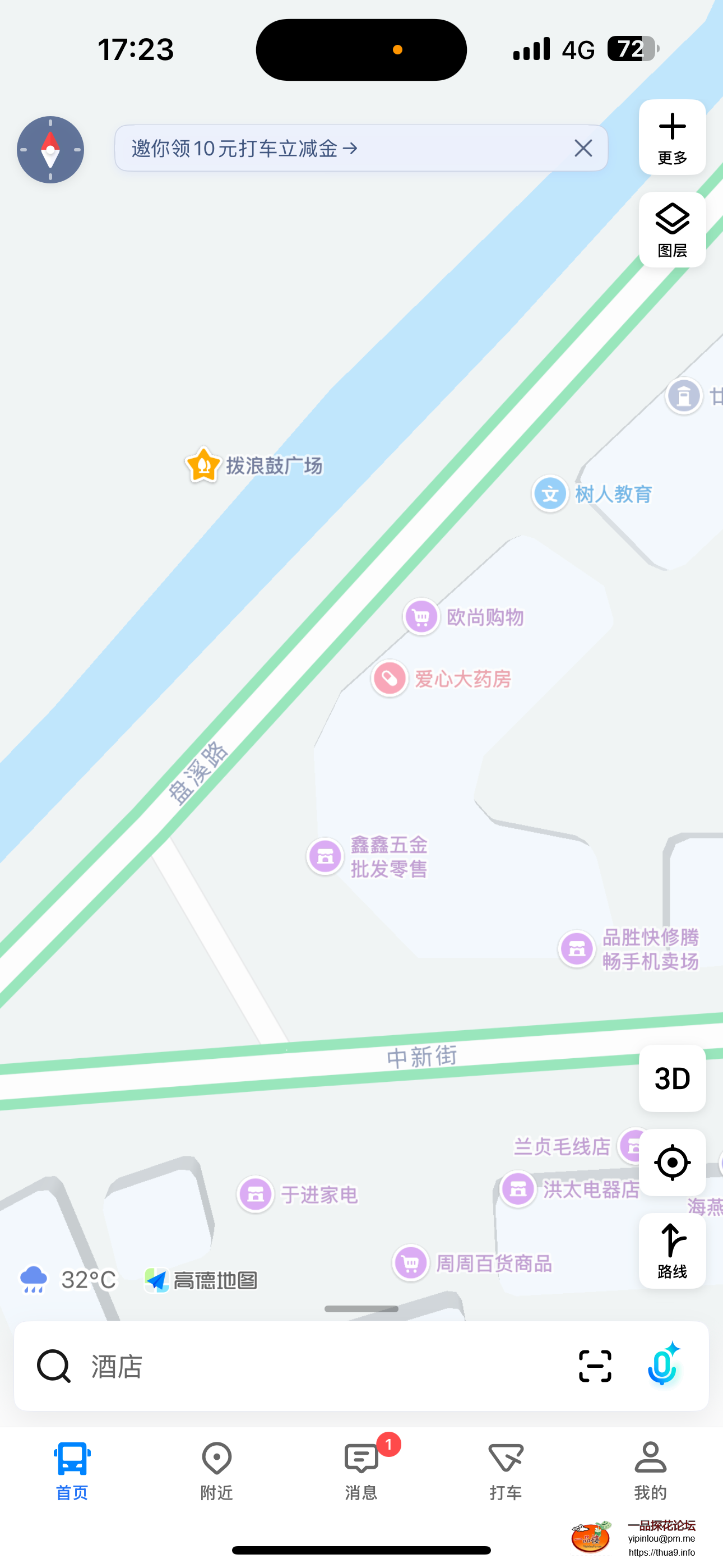Open the 图层 map layers panel
This screenshot has height=1568, width=723.
pyautogui.click(x=672, y=230)
